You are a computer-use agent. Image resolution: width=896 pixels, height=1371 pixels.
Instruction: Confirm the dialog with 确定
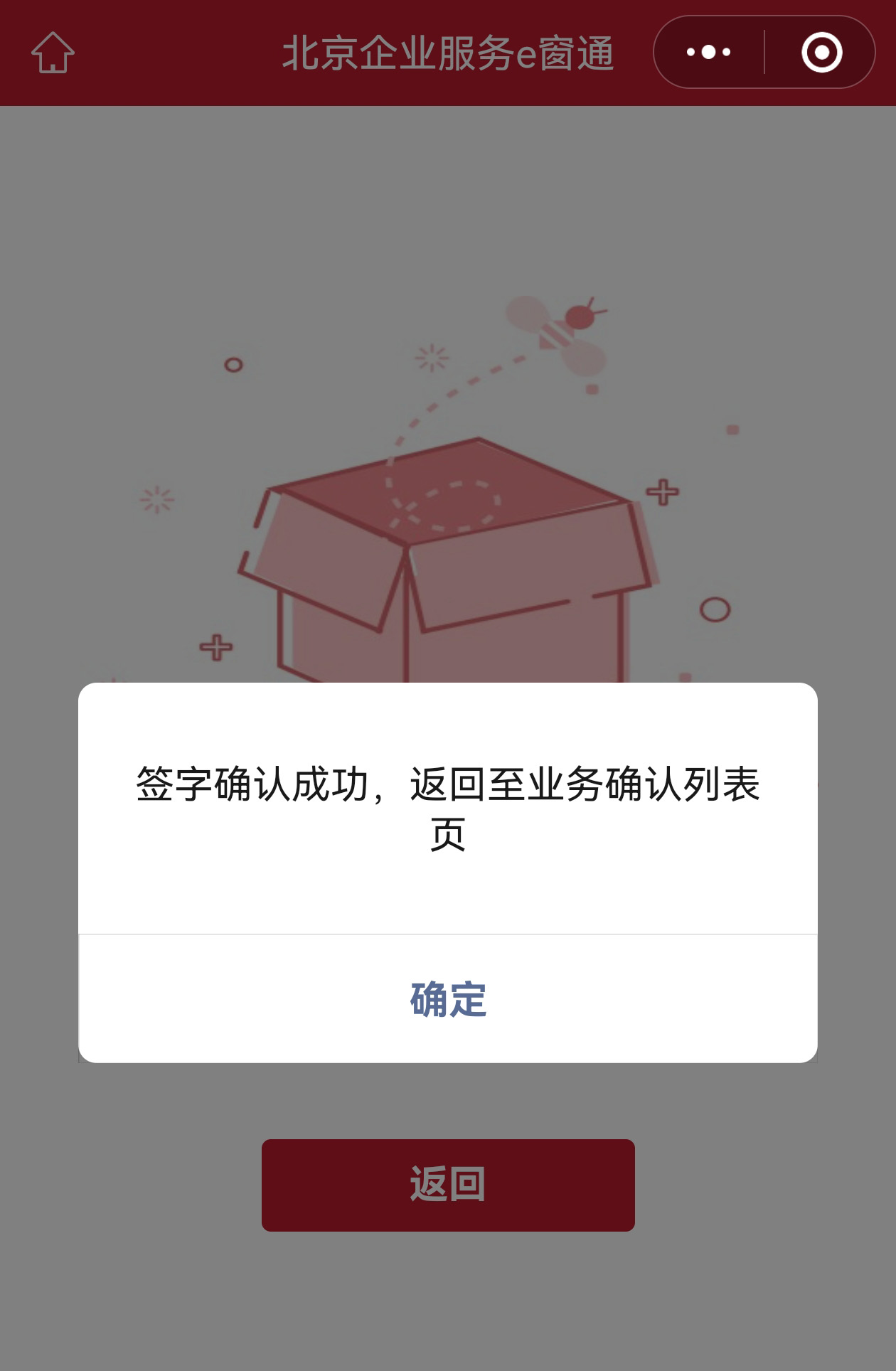pyautogui.click(x=448, y=999)
